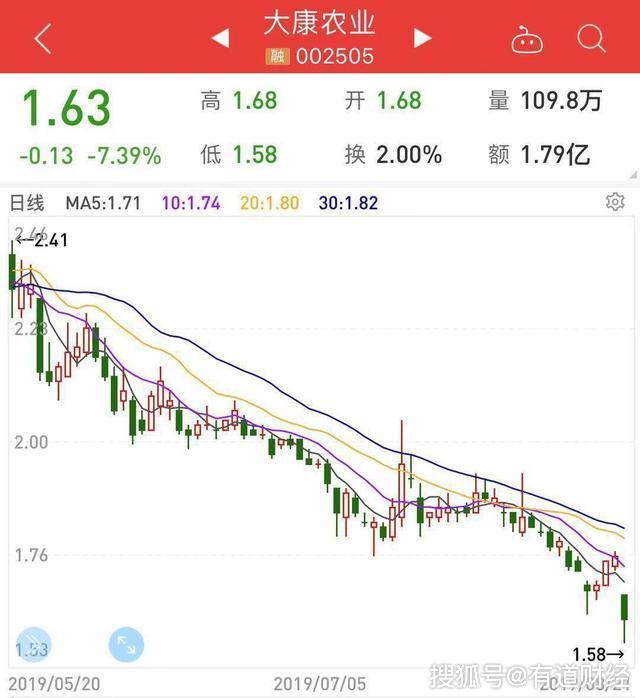Open chart settings gear
This screenshot has height=698, width=640.
click(615, 203)
